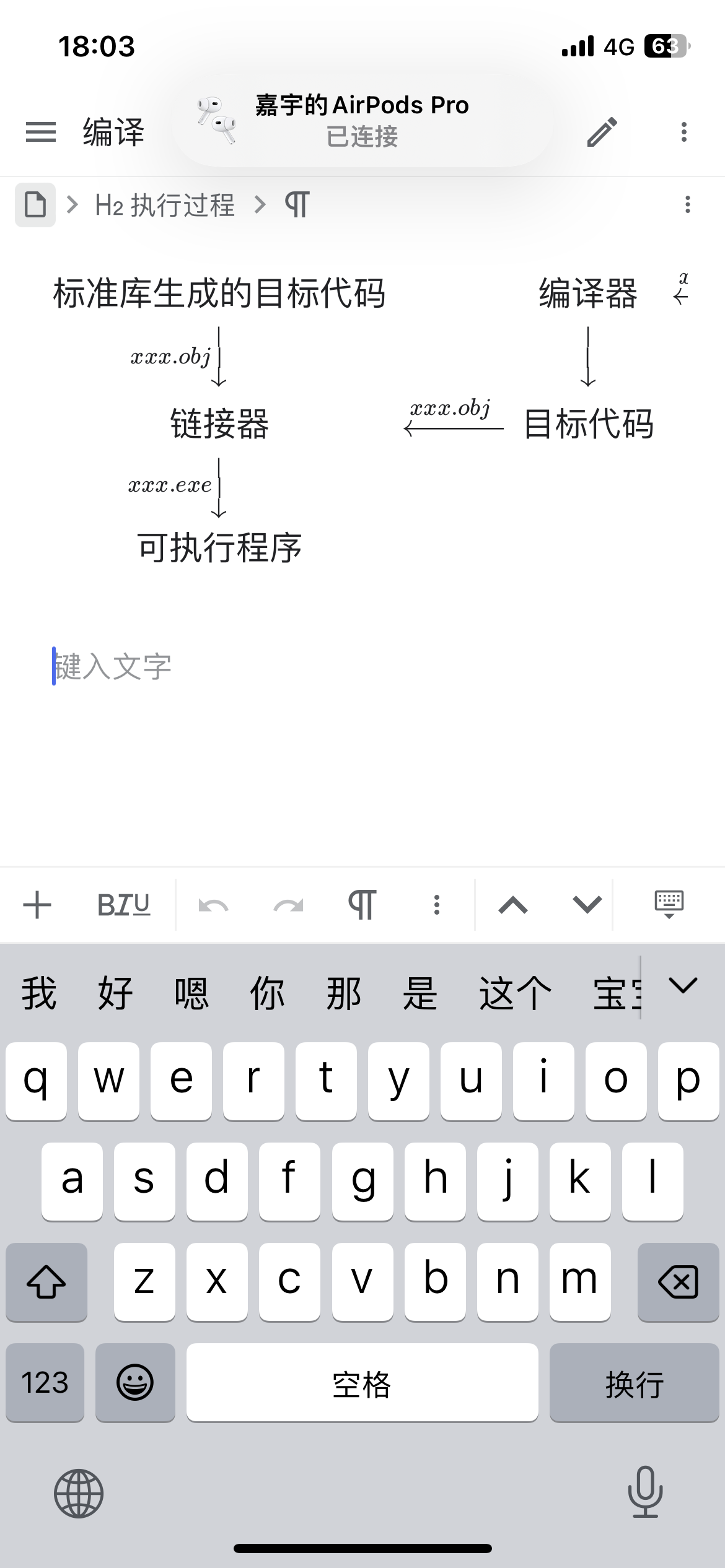The height and width of the screenshot is (1568, 725).
Task: Undo the last edit
Action: 213,905
